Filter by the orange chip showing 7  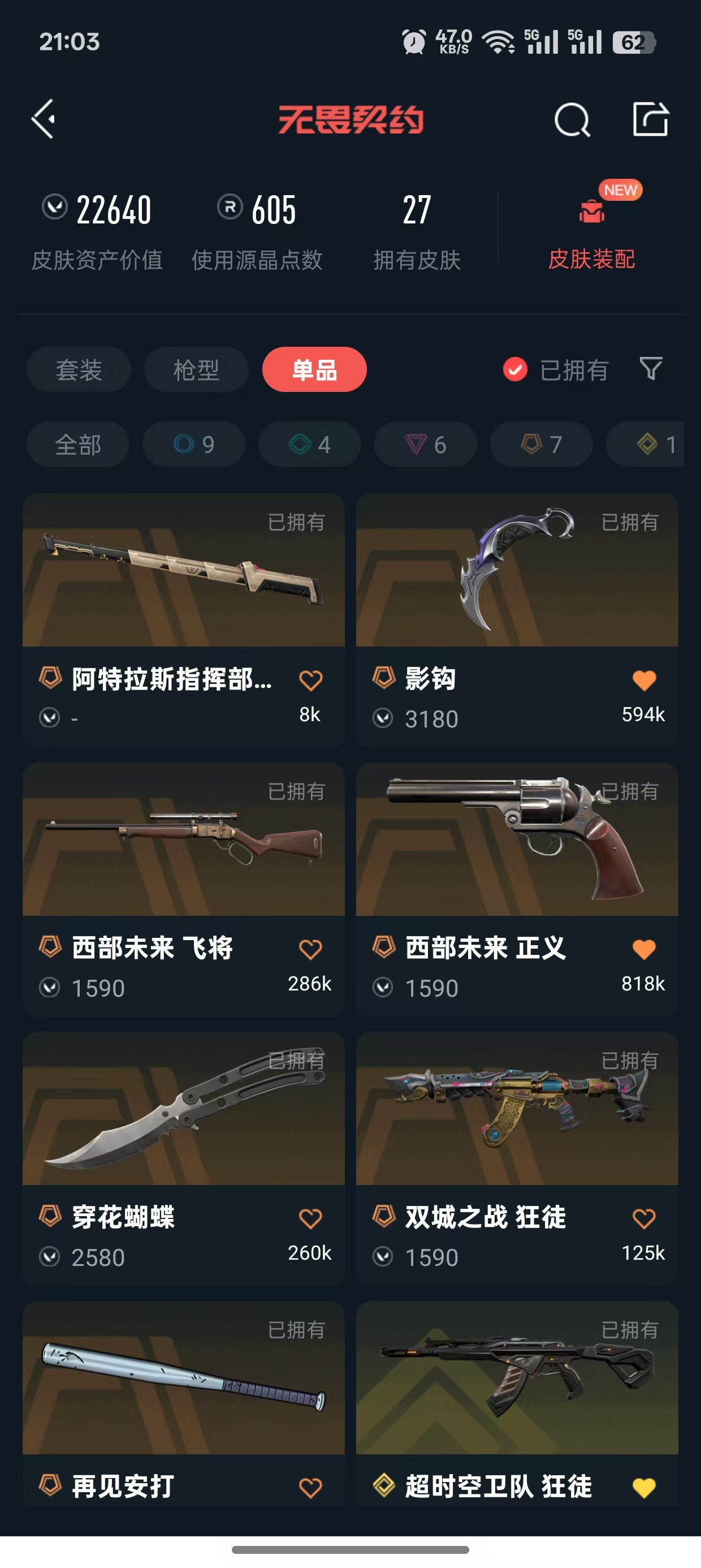point(541,445)
